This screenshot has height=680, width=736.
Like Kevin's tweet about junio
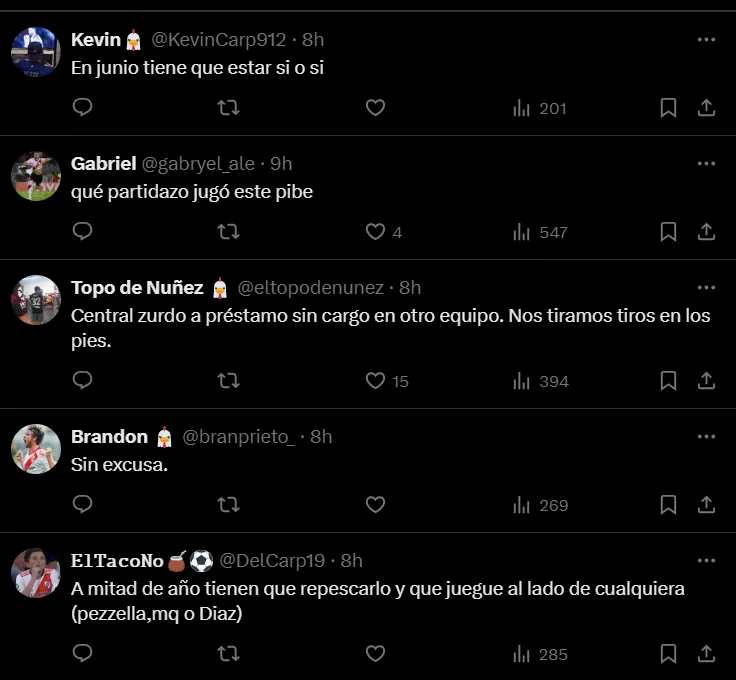pyautogui.click(x=375, y=107)
